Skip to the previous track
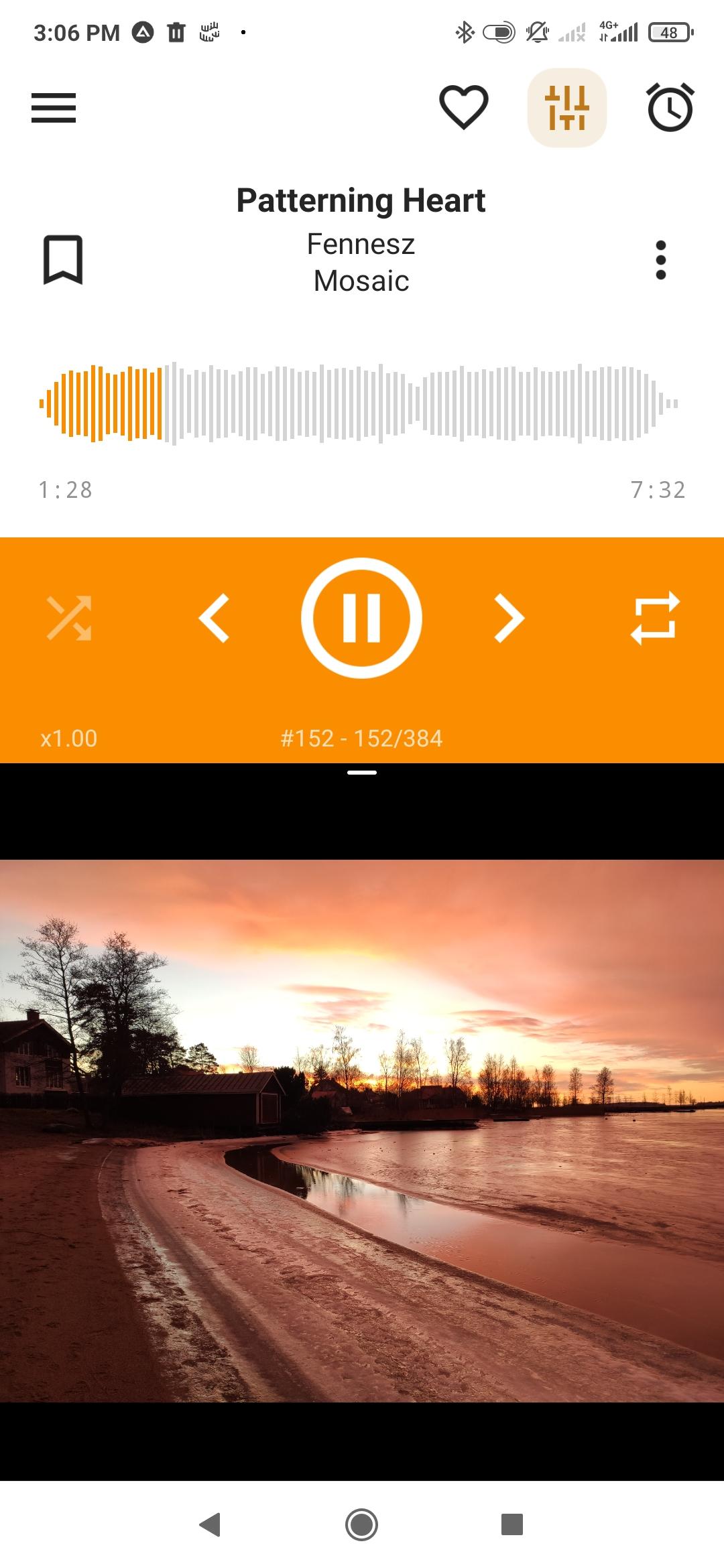Viewport: 724px width, 1568px height. point(215,618)
